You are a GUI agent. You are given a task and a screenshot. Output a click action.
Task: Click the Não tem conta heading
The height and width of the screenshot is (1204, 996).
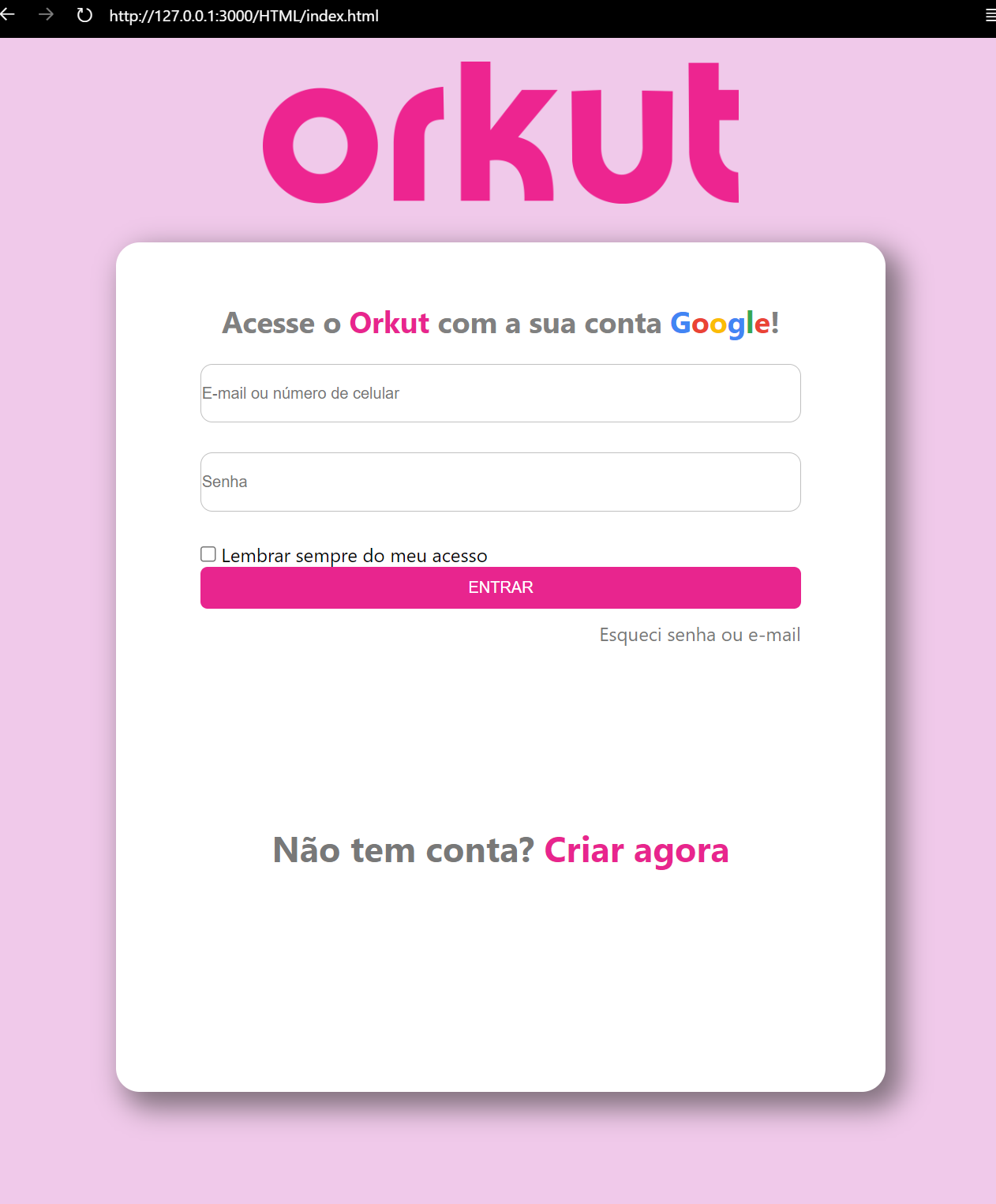pyautogui.click(x=403, y=850)
